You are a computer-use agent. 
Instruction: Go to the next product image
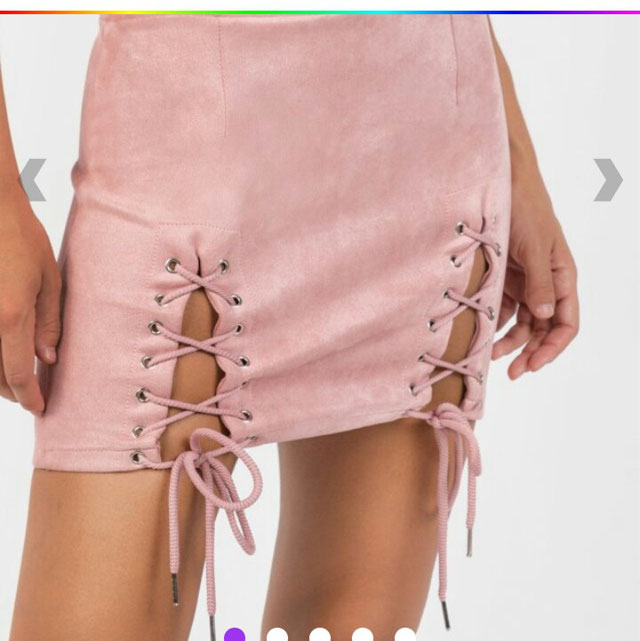[607, 180]
